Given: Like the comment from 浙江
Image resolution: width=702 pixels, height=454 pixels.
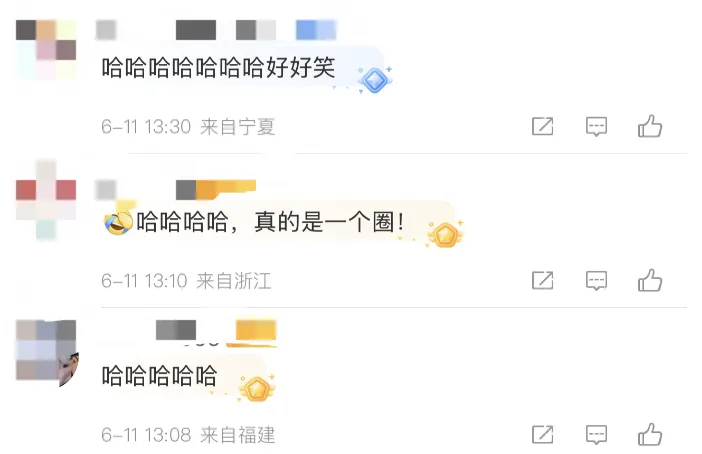Looking at the screenshot, I should coord(650,280).
